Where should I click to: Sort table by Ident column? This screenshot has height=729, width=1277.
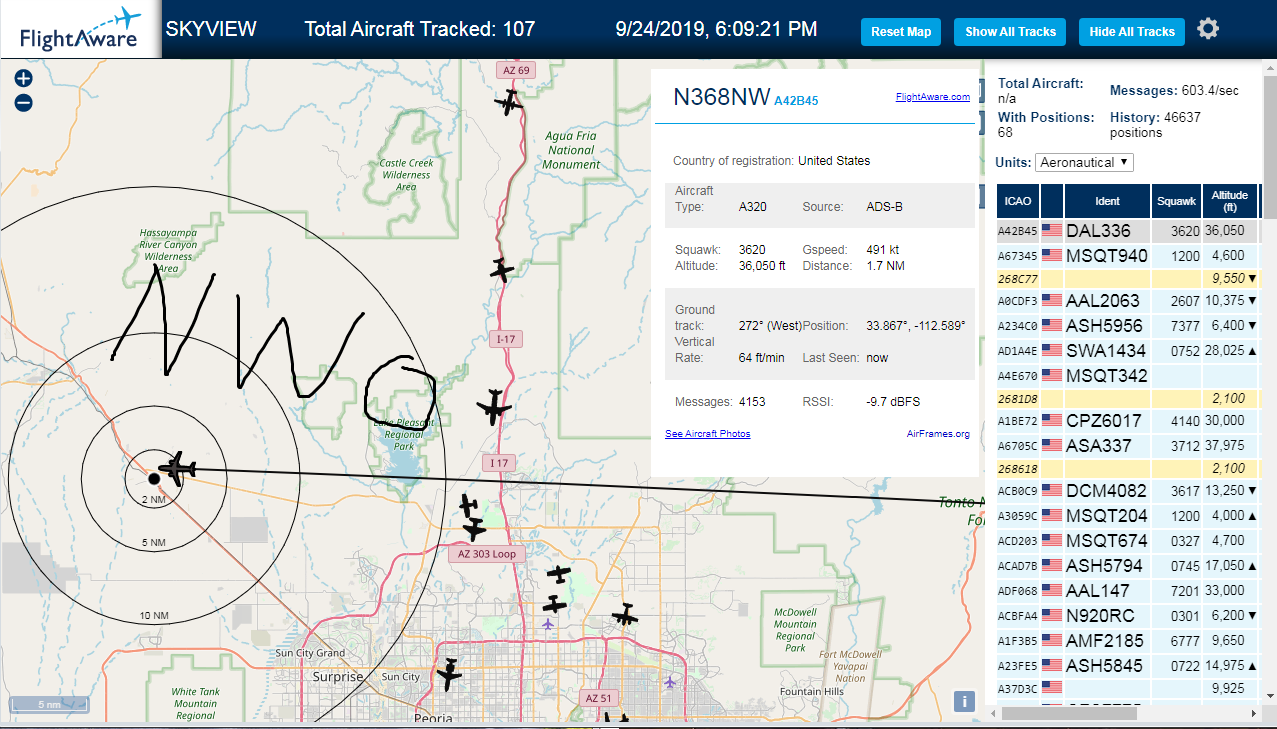pyautogui.click(x=1108, y=201)
